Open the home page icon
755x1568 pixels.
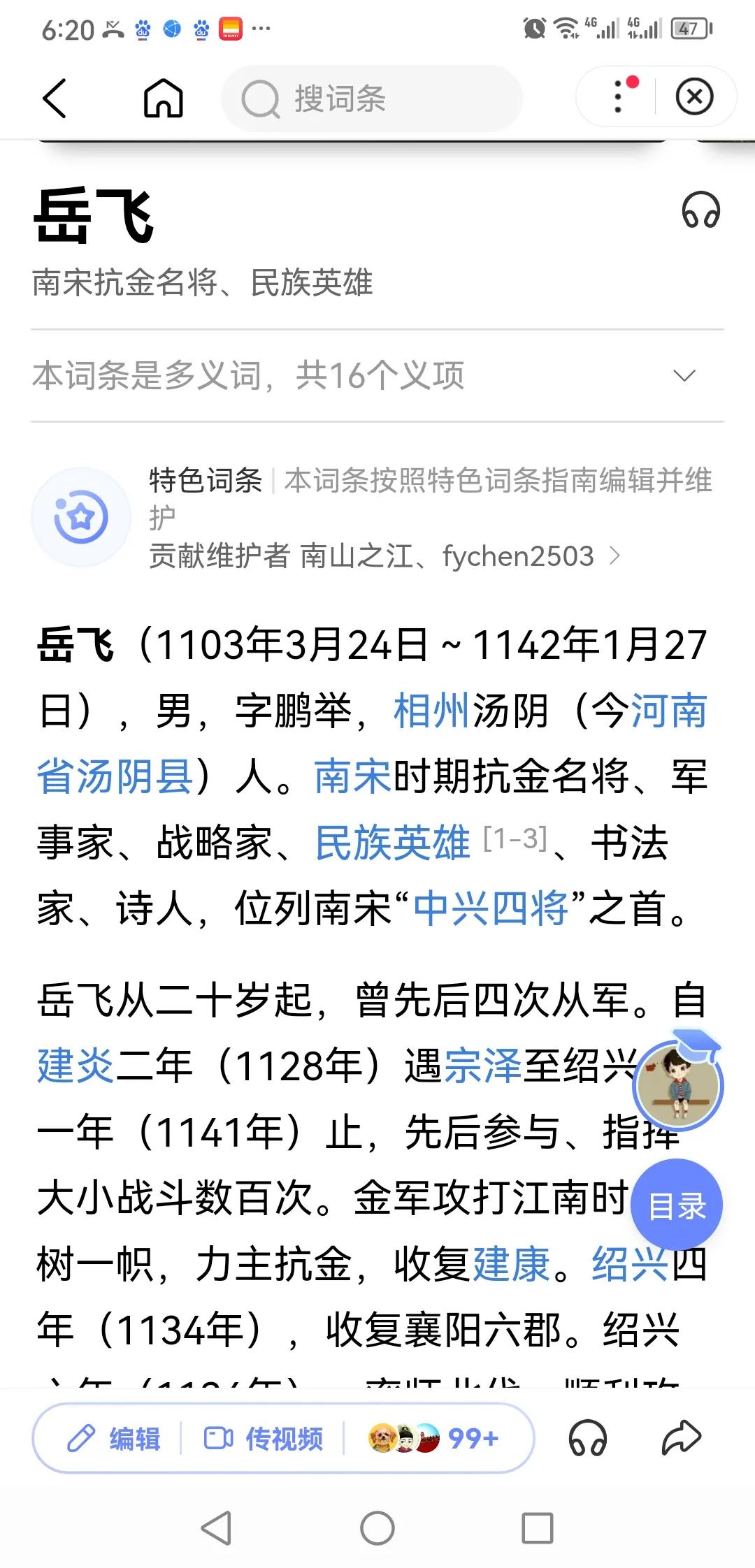pyautogui.click(x=163, y=98)
